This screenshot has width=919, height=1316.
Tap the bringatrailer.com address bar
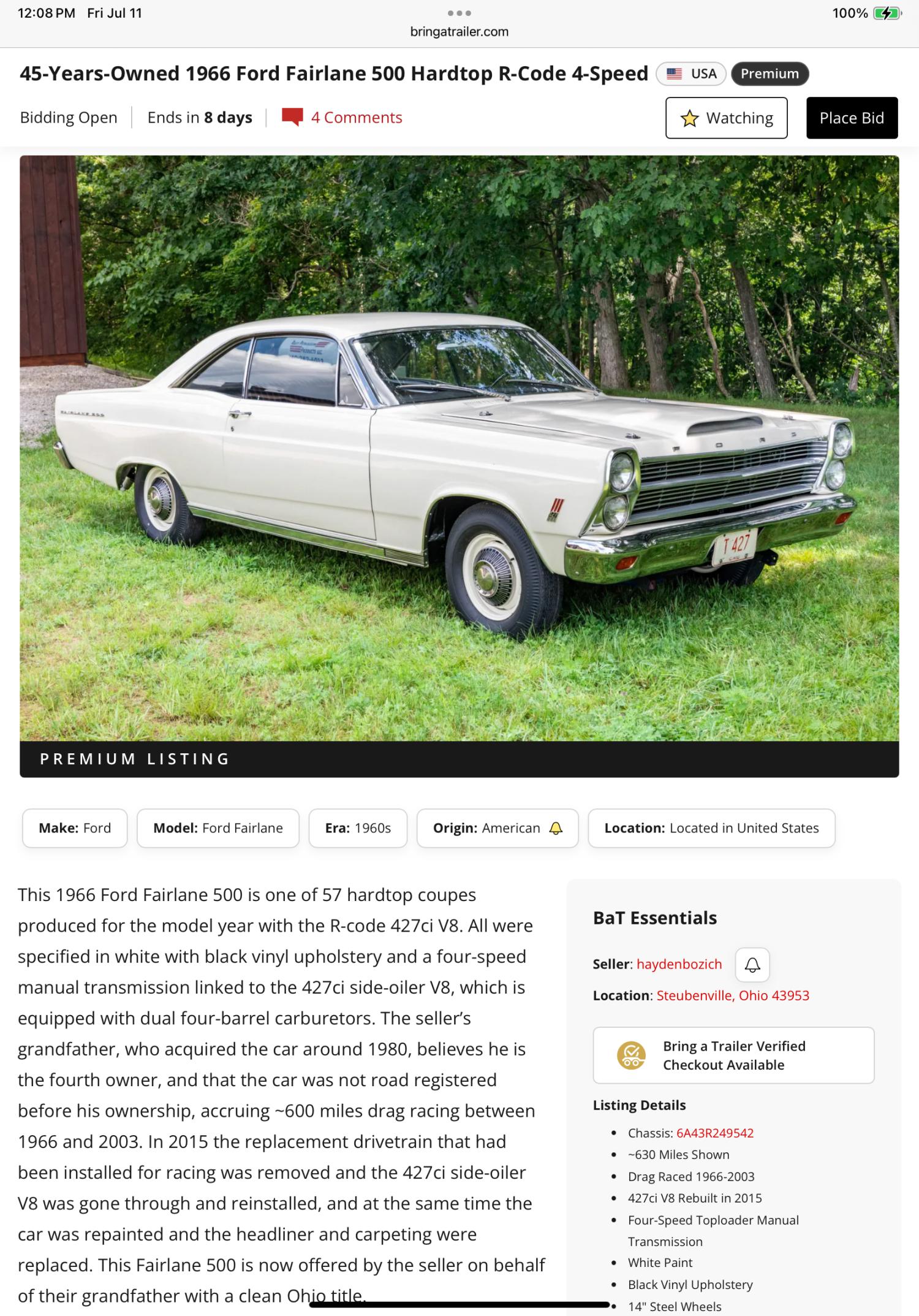point(459,32)
